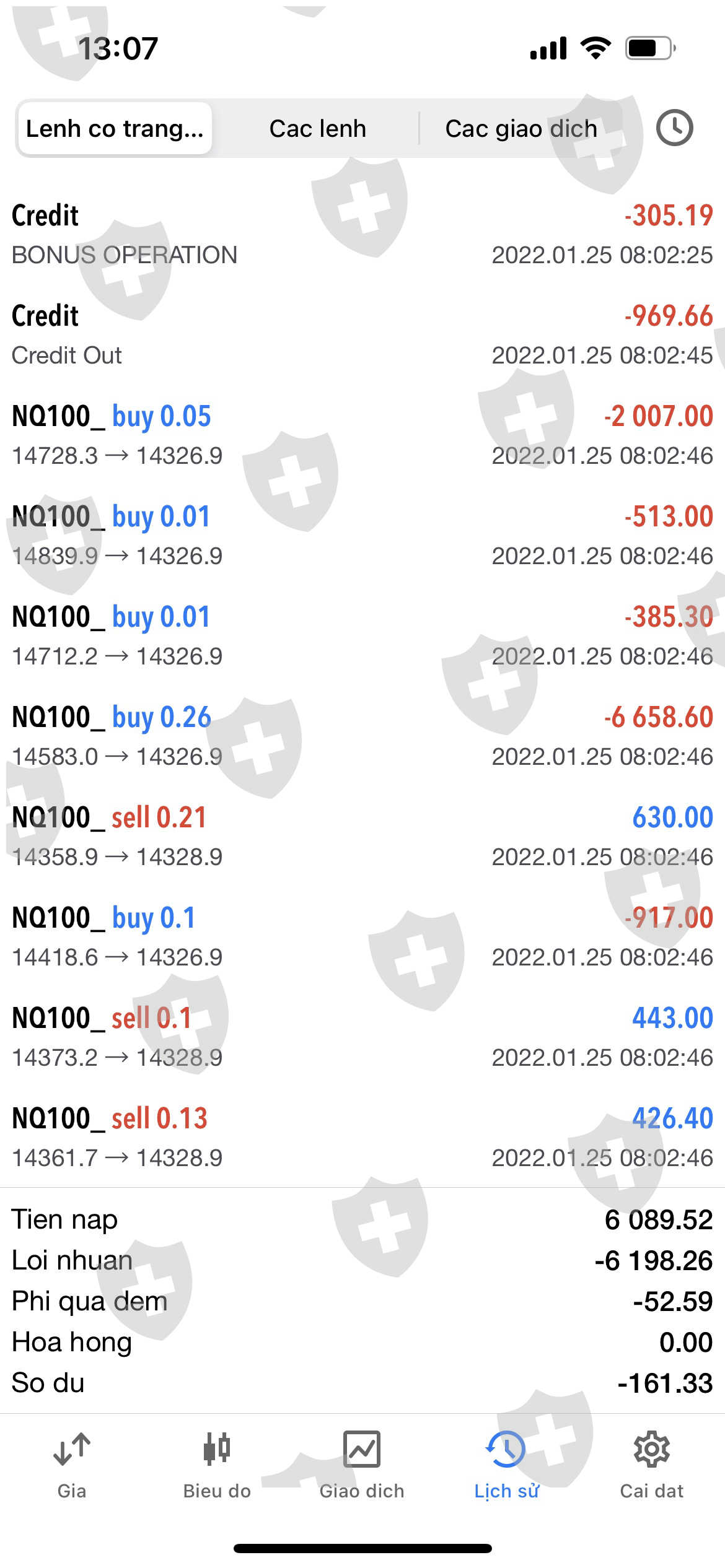Screen dimensions: 725x1568
Task: Expand the Credit BONUS OPERATION entry
Action: pyautogui.click(x=362, y=235)
